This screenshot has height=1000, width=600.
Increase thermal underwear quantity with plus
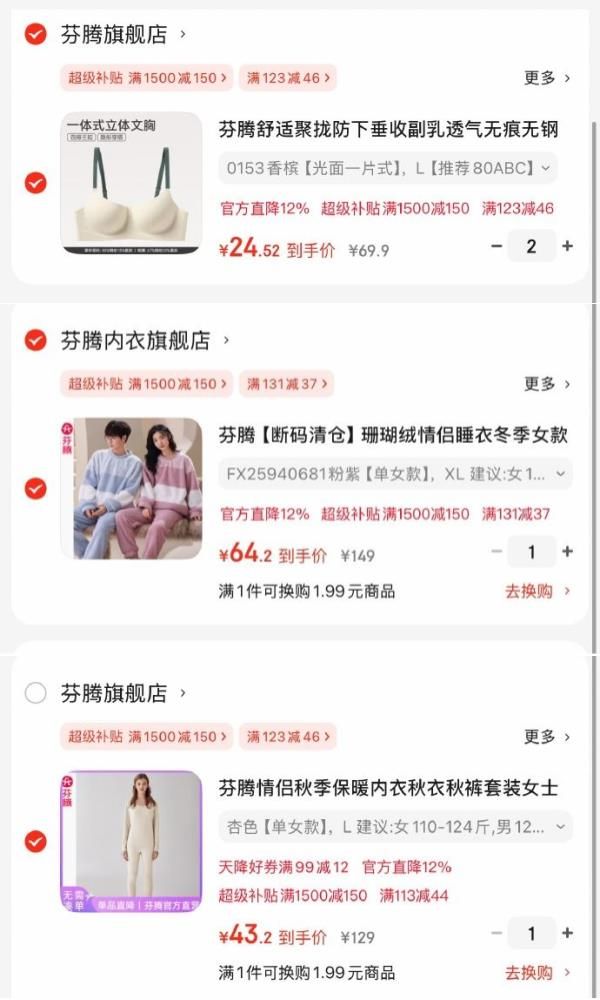pyautogui.click(x=567, y=933)
